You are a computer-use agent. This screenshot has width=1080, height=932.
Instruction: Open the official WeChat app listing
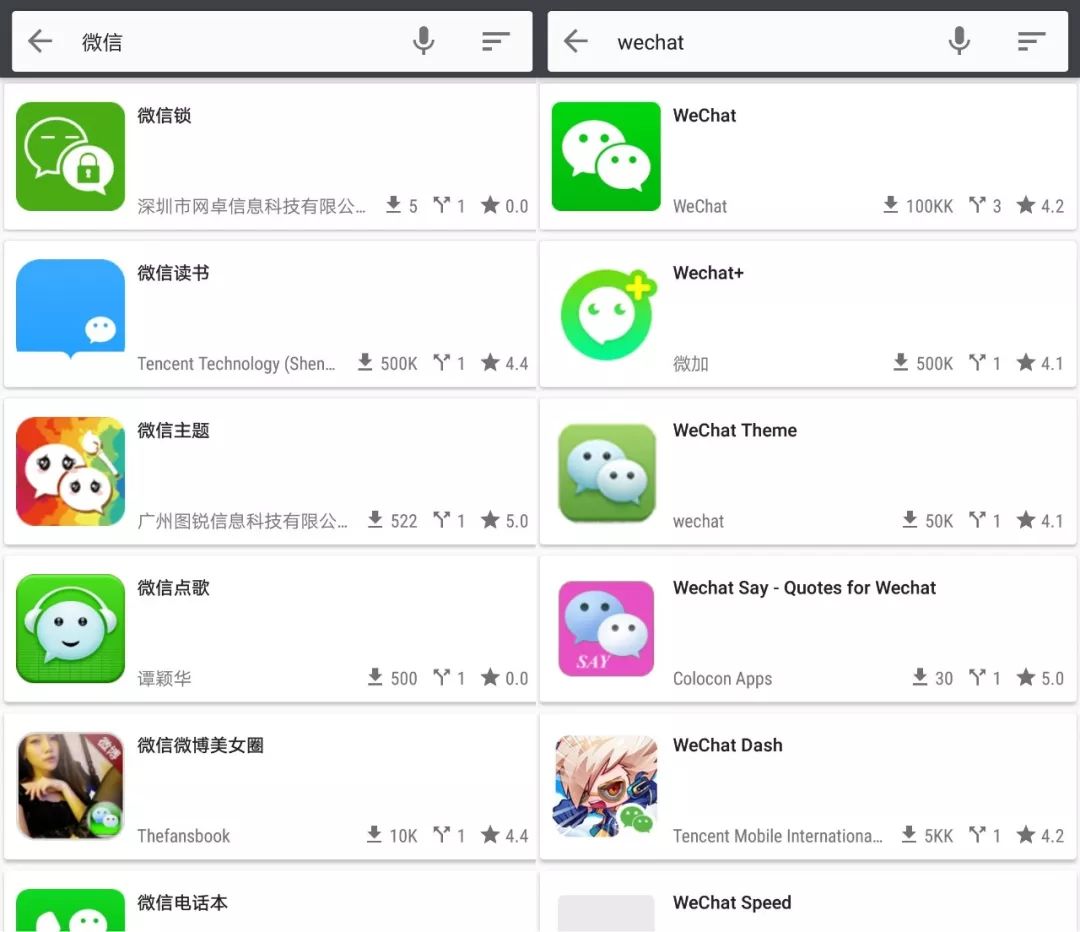(x=808, y=157)
